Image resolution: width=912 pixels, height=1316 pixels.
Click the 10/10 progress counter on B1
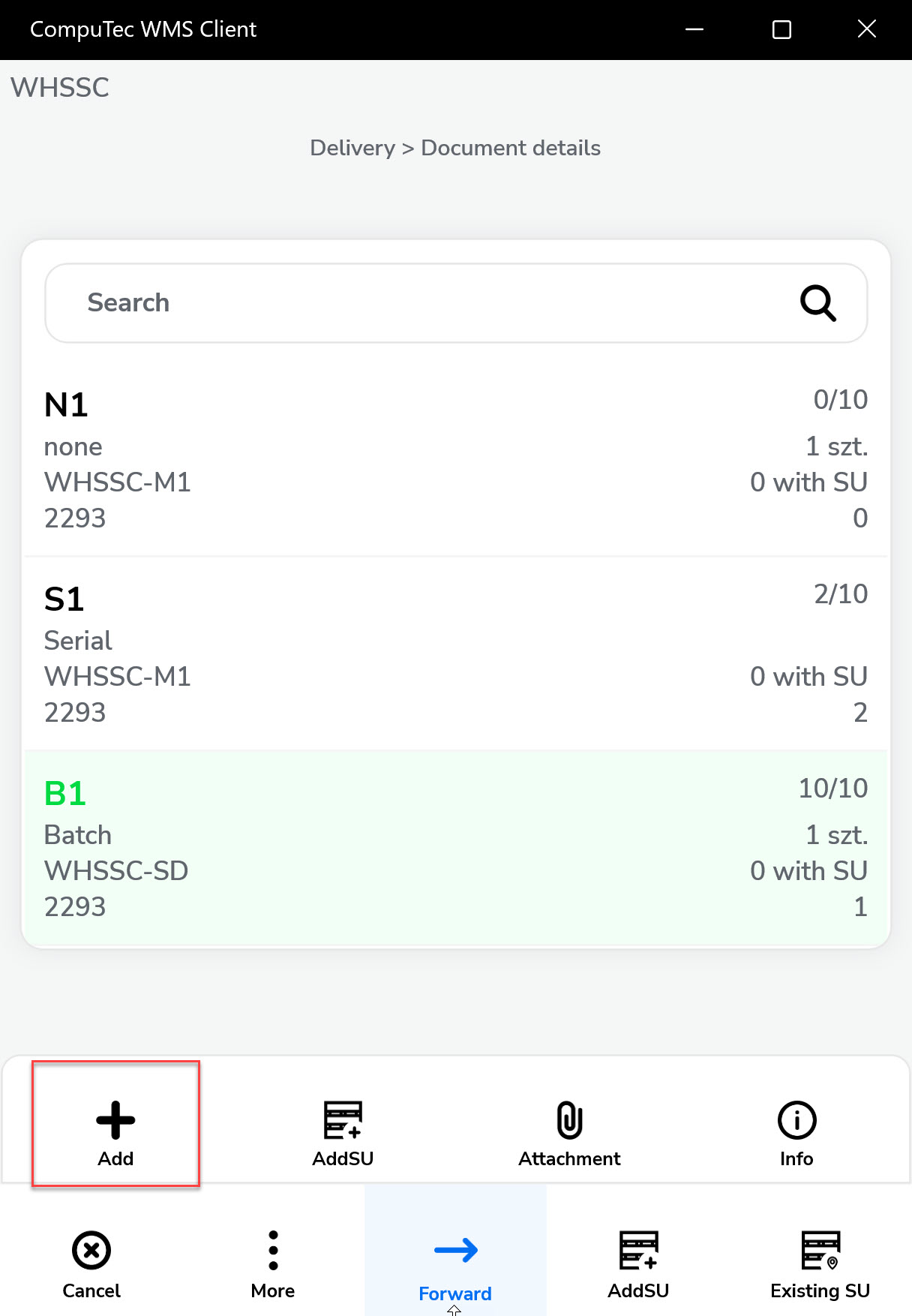pos(832,788)
